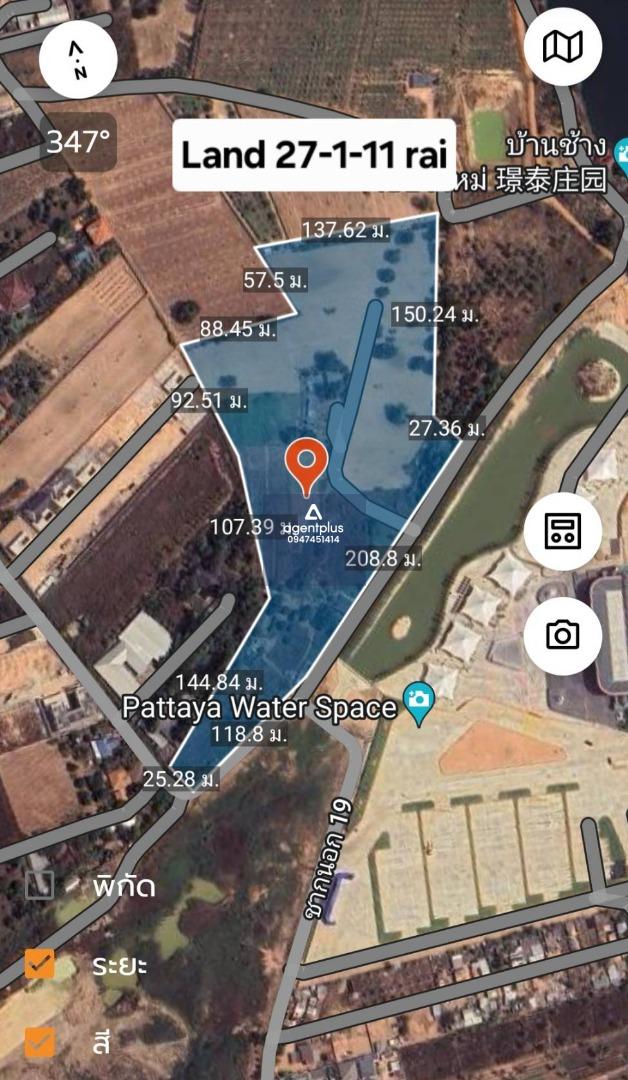Image resolution: width=628 pixels, height=1080 pixels.
Task: Open the calculator tool button
Action: coord(563,531)
